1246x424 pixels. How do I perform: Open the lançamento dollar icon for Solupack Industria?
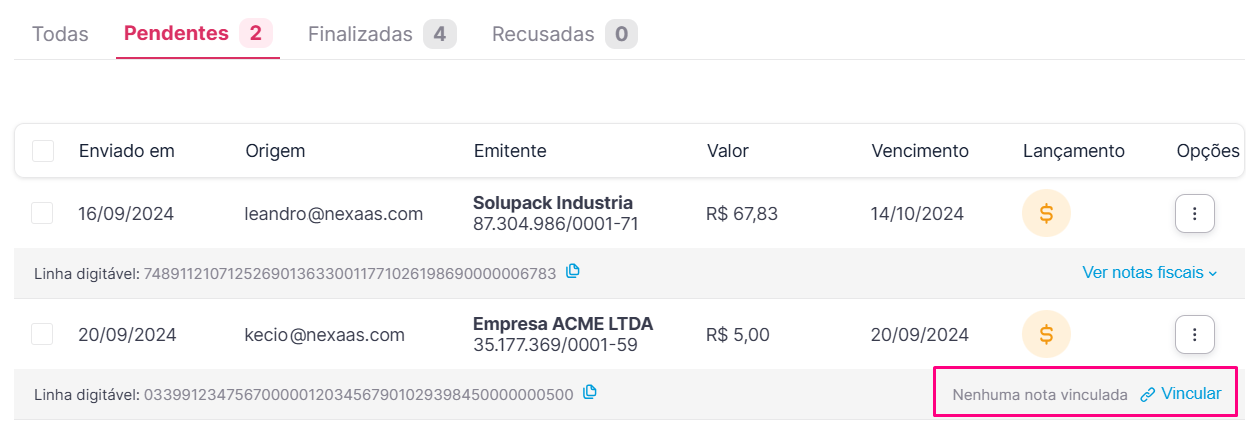click(x=1046, y=213)
